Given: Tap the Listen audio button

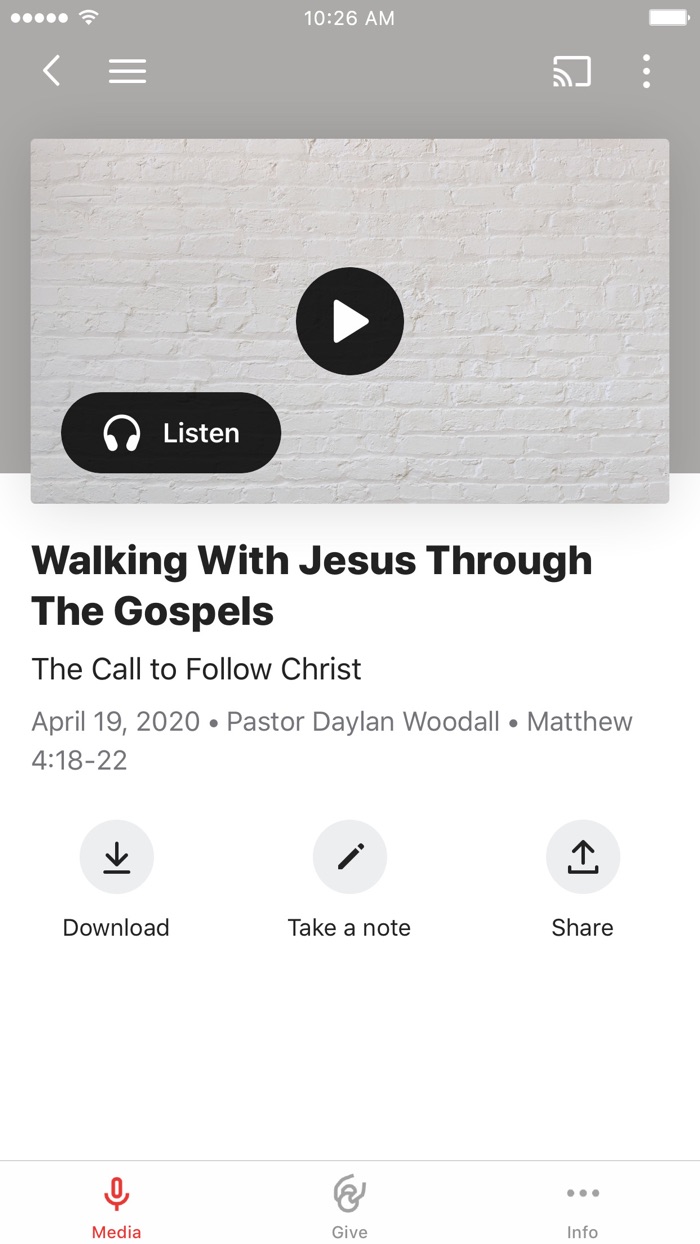Looking at the screenshot, I should point(171,433).
